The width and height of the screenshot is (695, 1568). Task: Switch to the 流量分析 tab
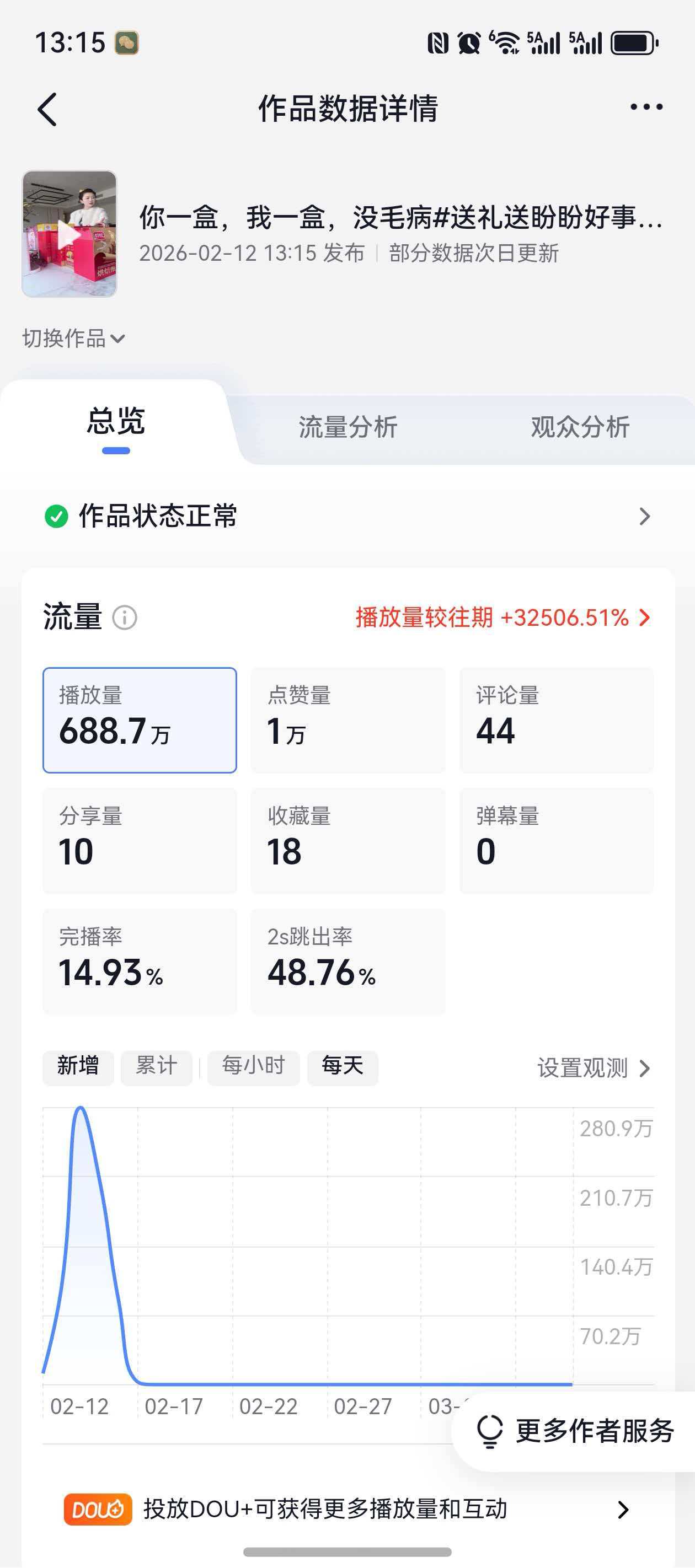(346, 427)
